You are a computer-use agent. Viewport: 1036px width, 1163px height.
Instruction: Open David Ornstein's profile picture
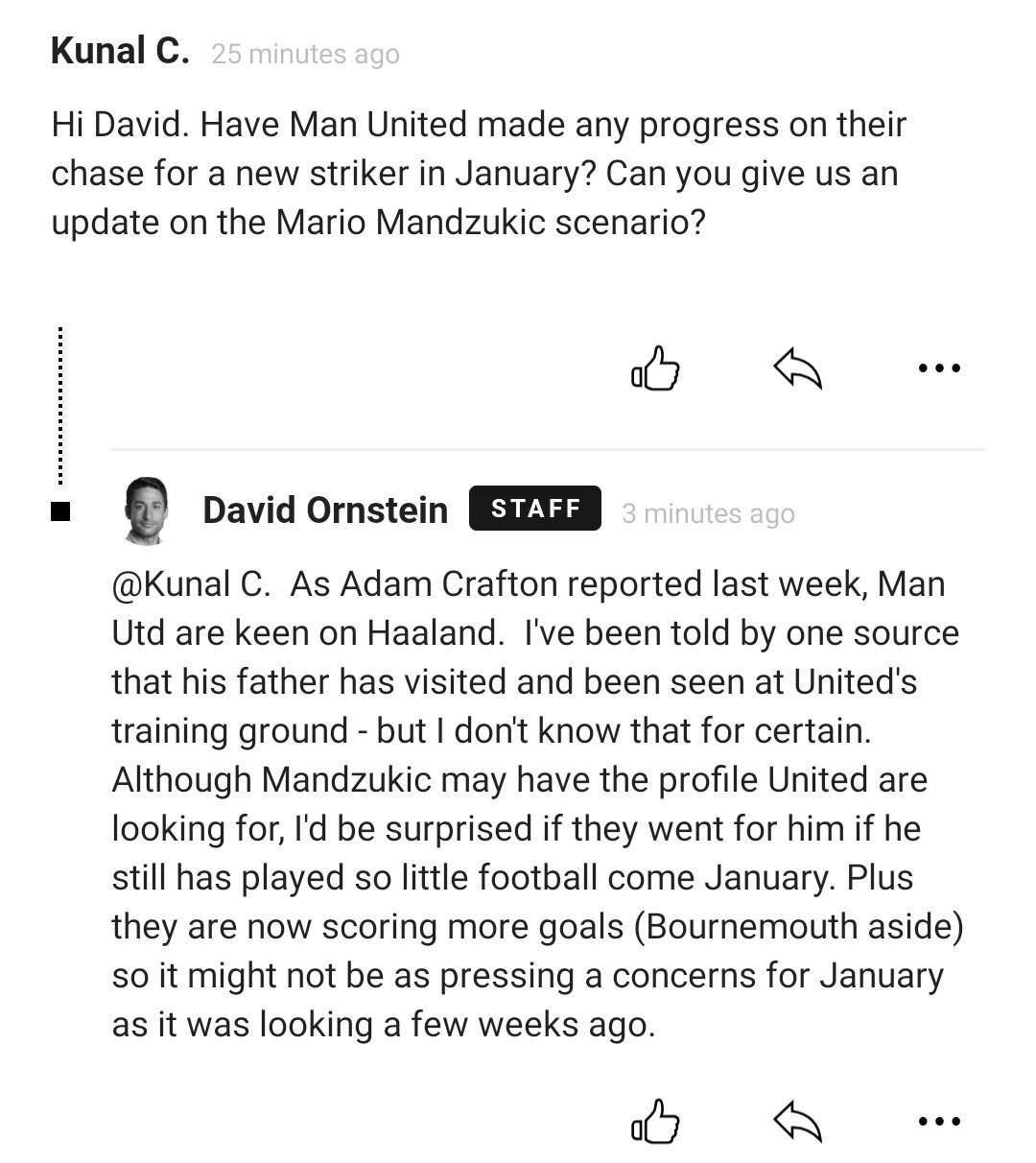[x=148, y=510]
